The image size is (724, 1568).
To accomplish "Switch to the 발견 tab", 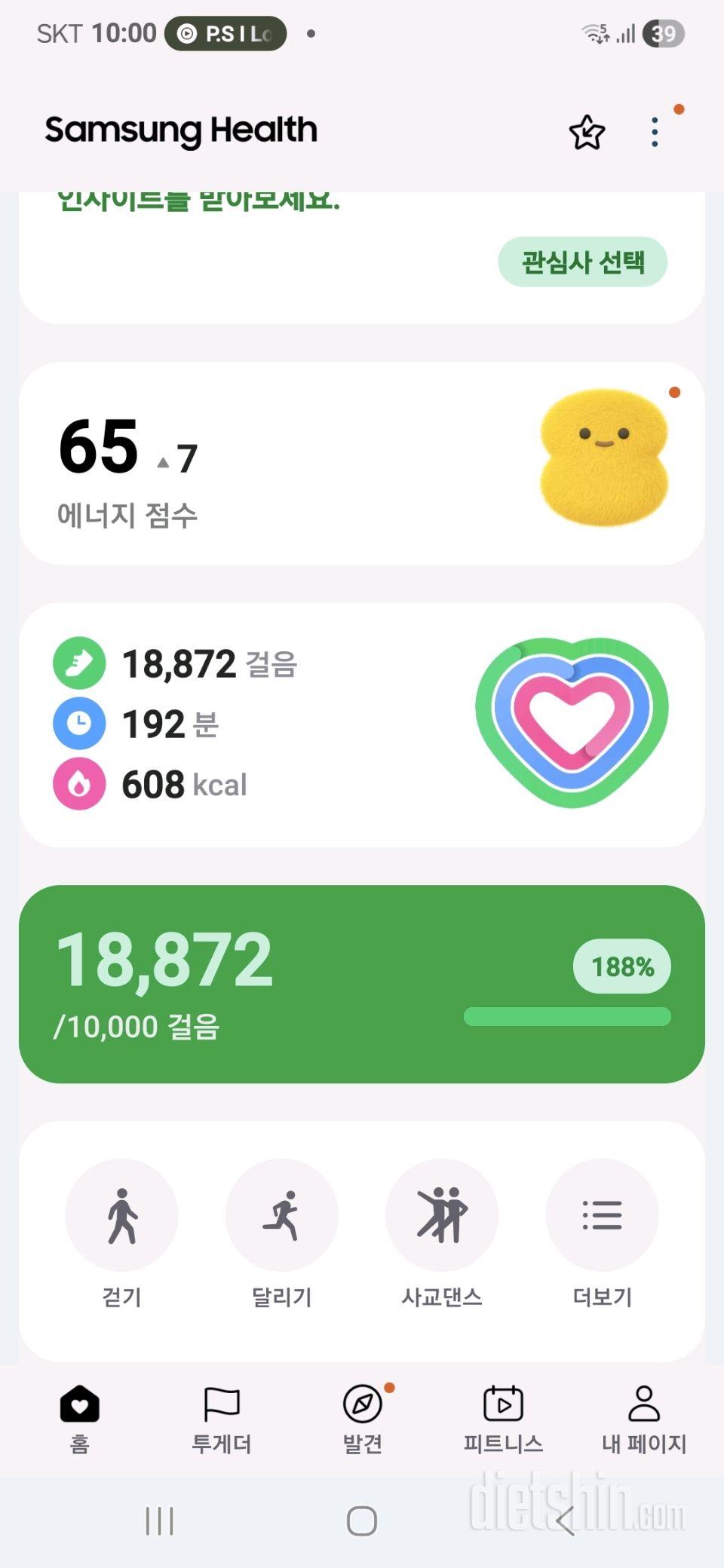I will pyautogui.click(x=363, y=1419).
